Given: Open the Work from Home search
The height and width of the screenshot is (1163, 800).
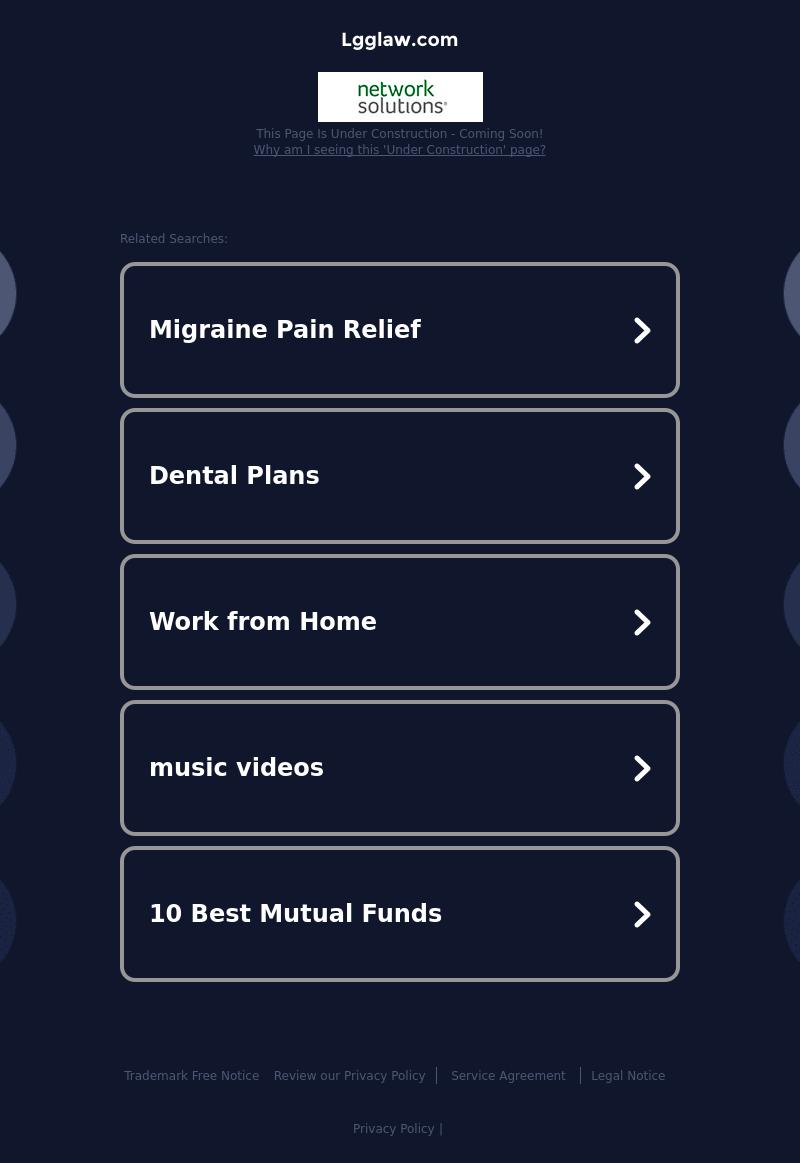Looking at the screenshot, I should pos(400,622).
